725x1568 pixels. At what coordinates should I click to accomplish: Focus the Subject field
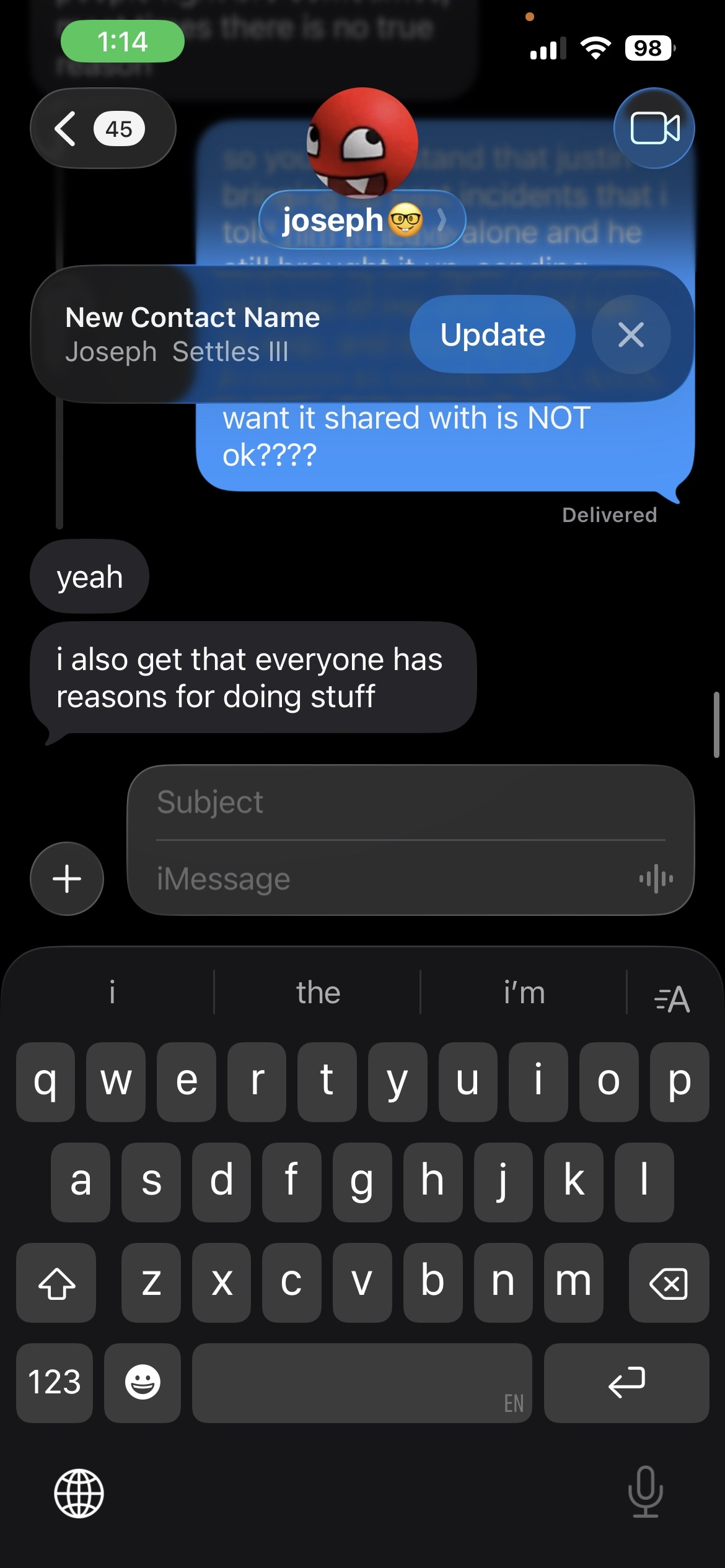pos(409,802)
